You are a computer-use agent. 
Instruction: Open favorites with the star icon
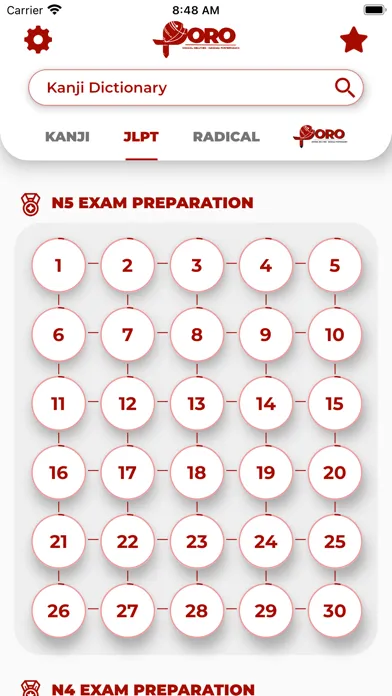(x=353, y=40)
